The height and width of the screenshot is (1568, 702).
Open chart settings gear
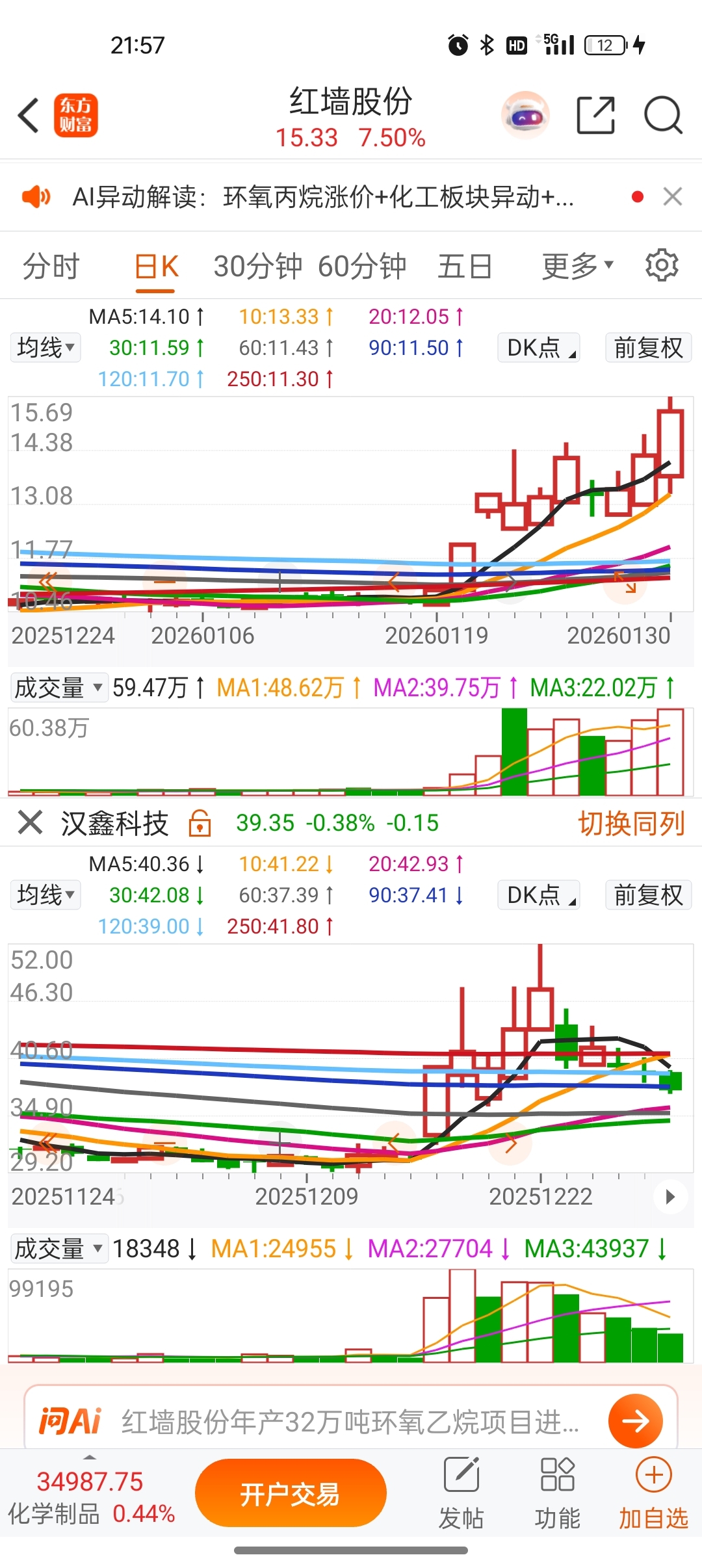click(x=662, y=265)
